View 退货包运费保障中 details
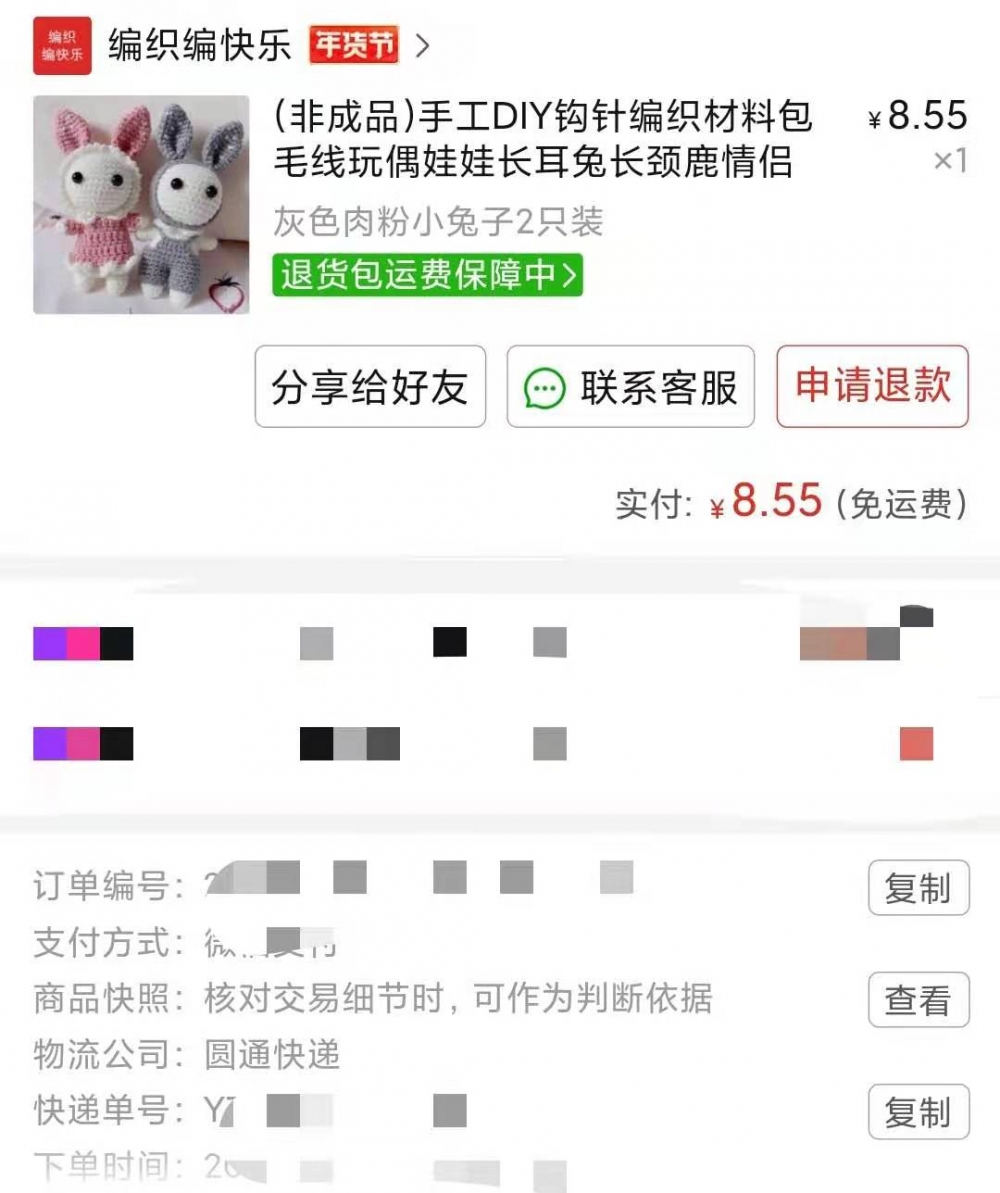1000x1193 pixels. coord(428,274)
